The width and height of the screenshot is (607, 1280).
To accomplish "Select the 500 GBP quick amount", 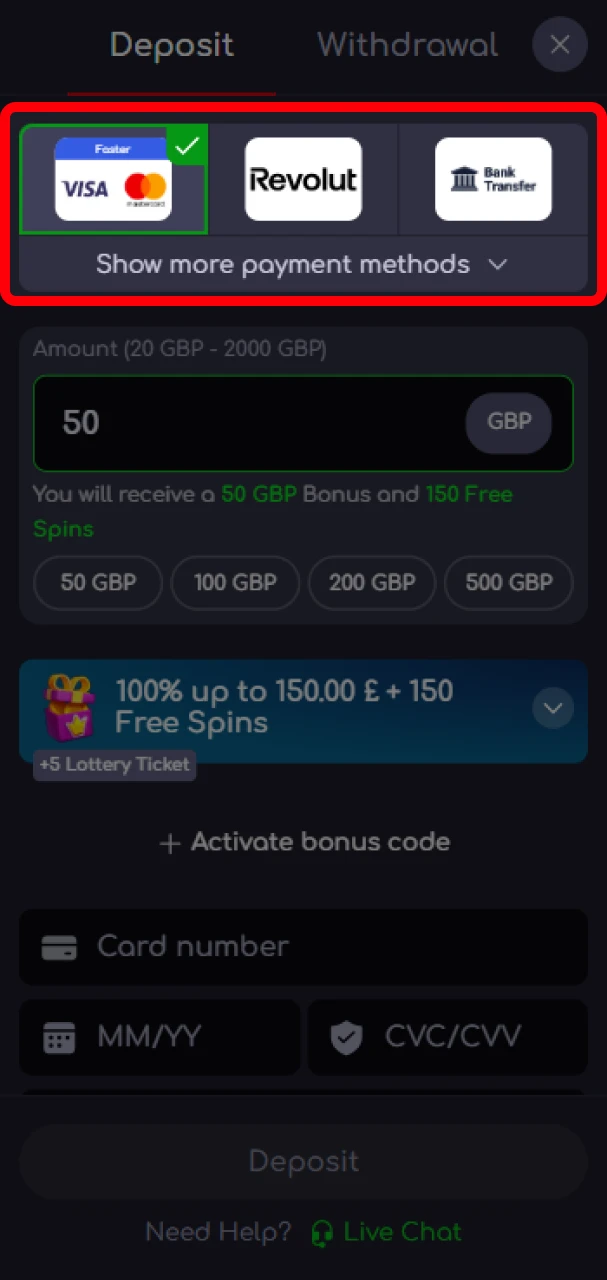I will (508, 583).
